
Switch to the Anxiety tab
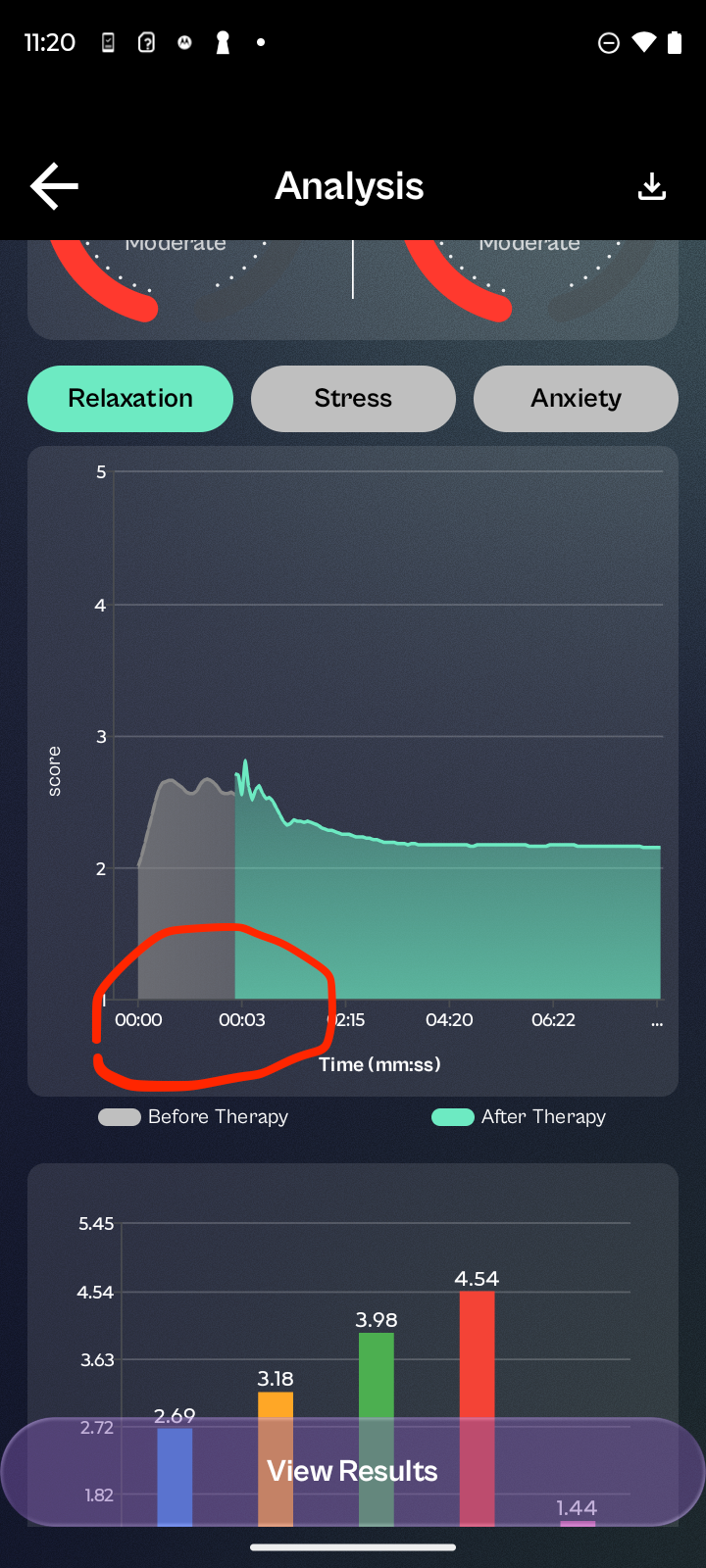pos(576,399)
